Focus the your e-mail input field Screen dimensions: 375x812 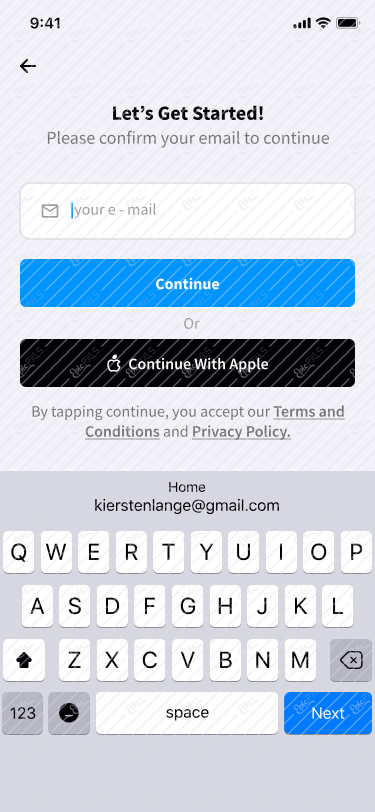[x=188, y=211]
